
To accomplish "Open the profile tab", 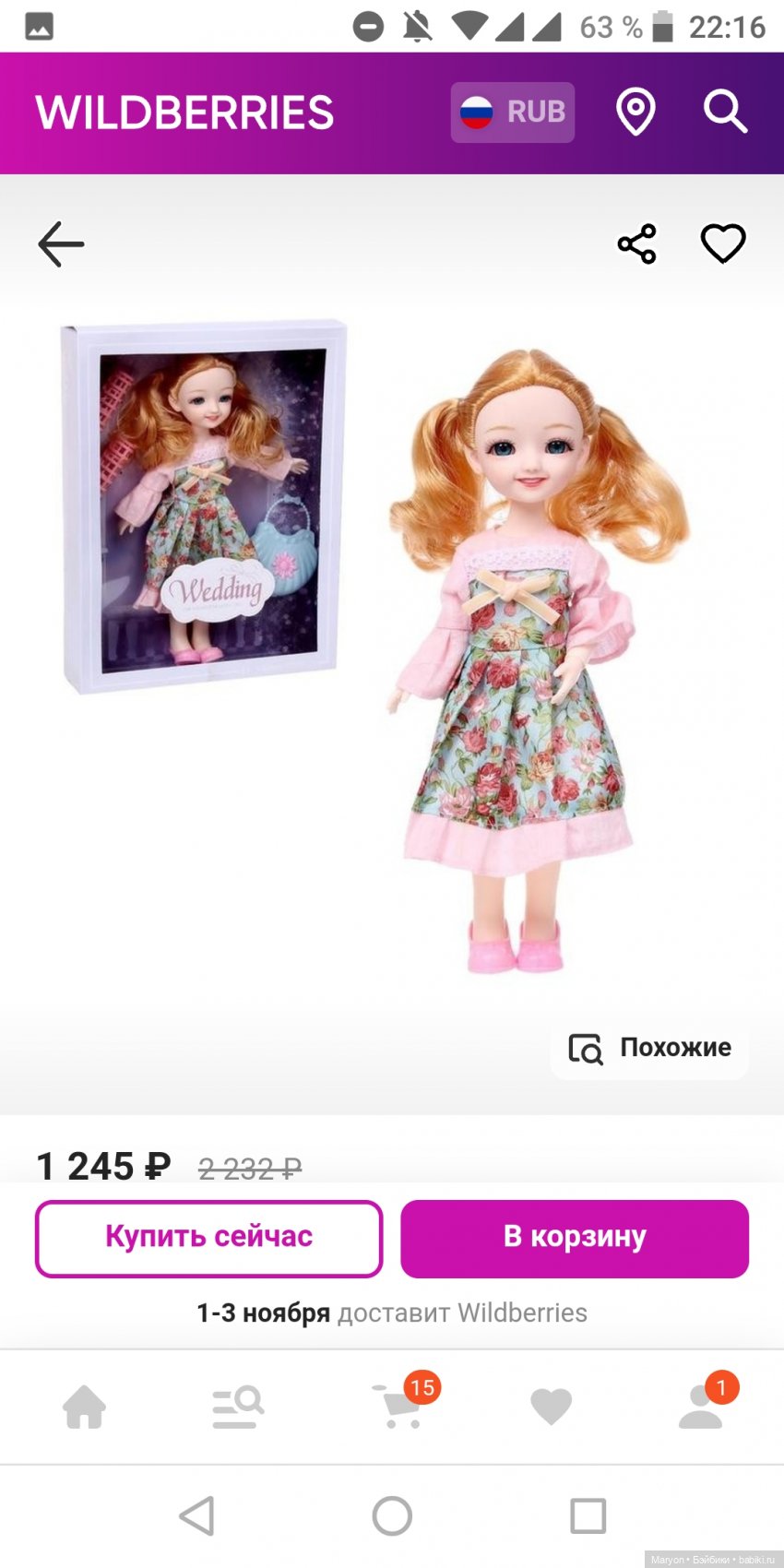I will point(702,1408).
